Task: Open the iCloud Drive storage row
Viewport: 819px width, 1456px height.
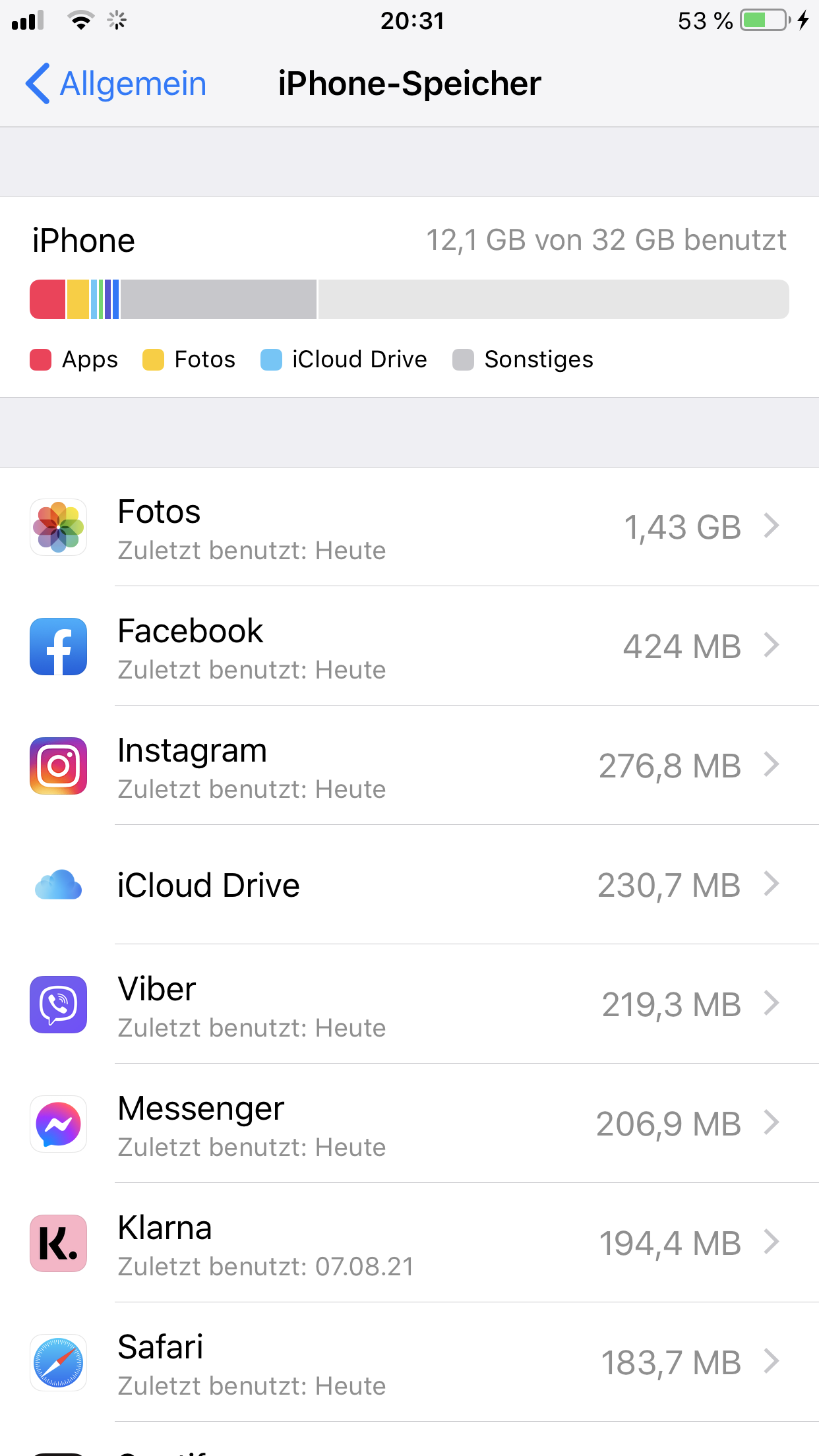Action: click(409, 885)
